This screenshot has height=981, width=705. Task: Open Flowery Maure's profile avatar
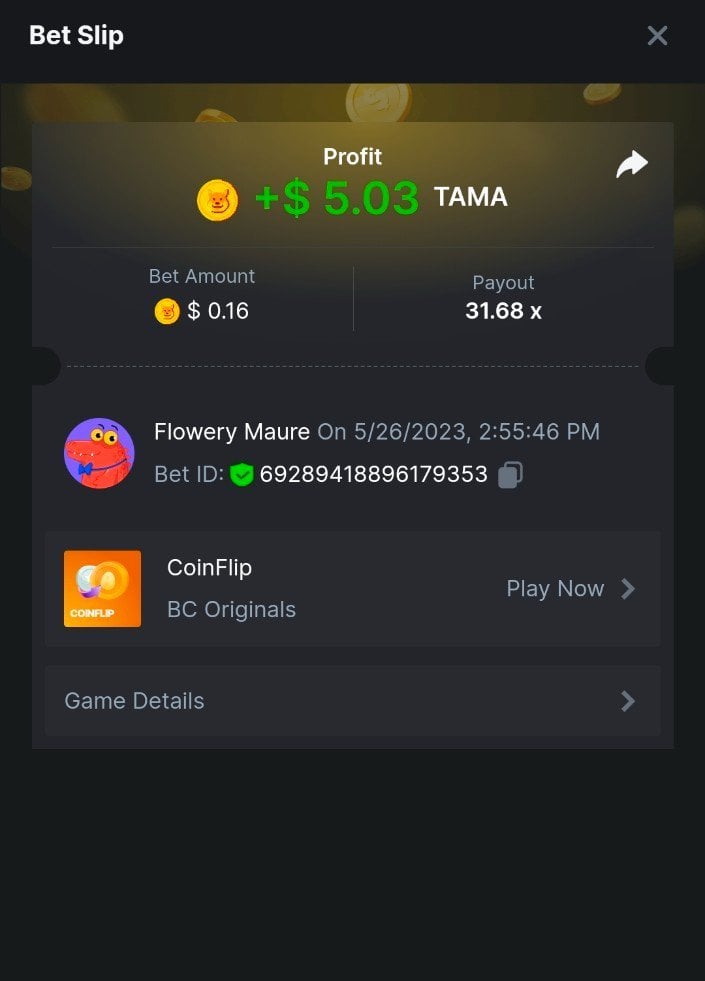(99, 453)
